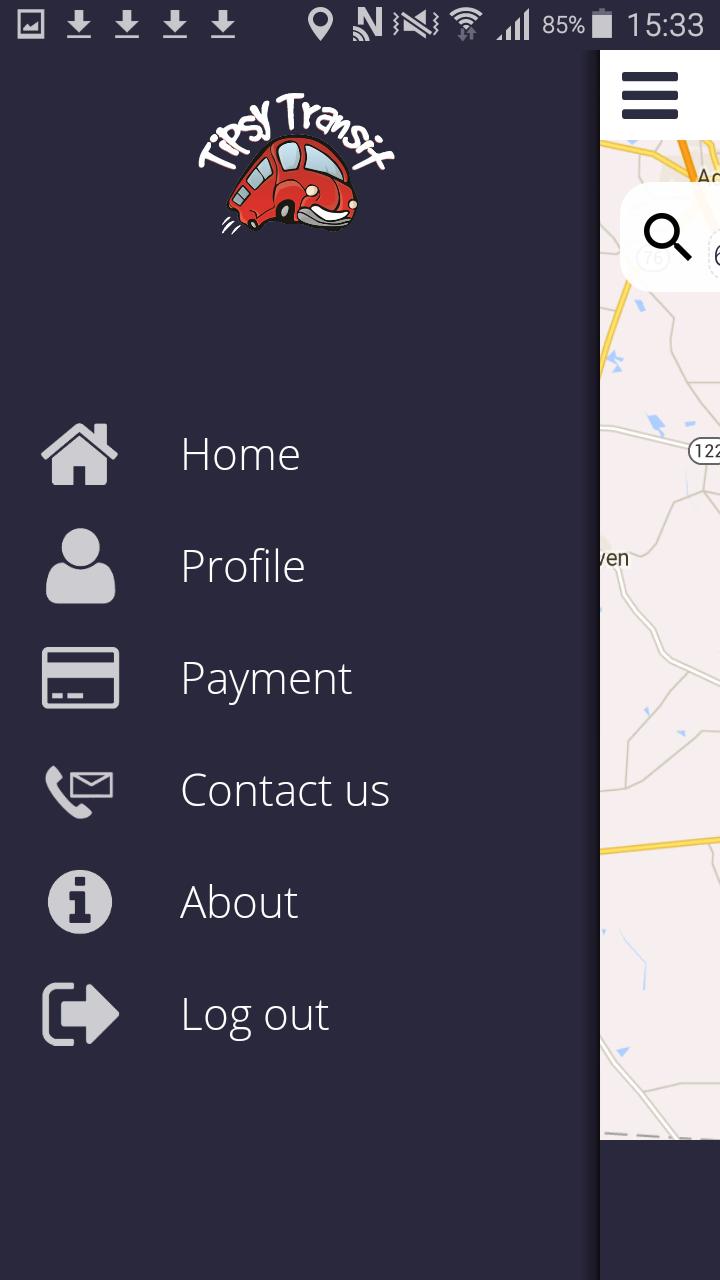The height and width of the screenshot is (1280, 720).
Task: Open the Home menu item
Action: (x=240, y=455)
